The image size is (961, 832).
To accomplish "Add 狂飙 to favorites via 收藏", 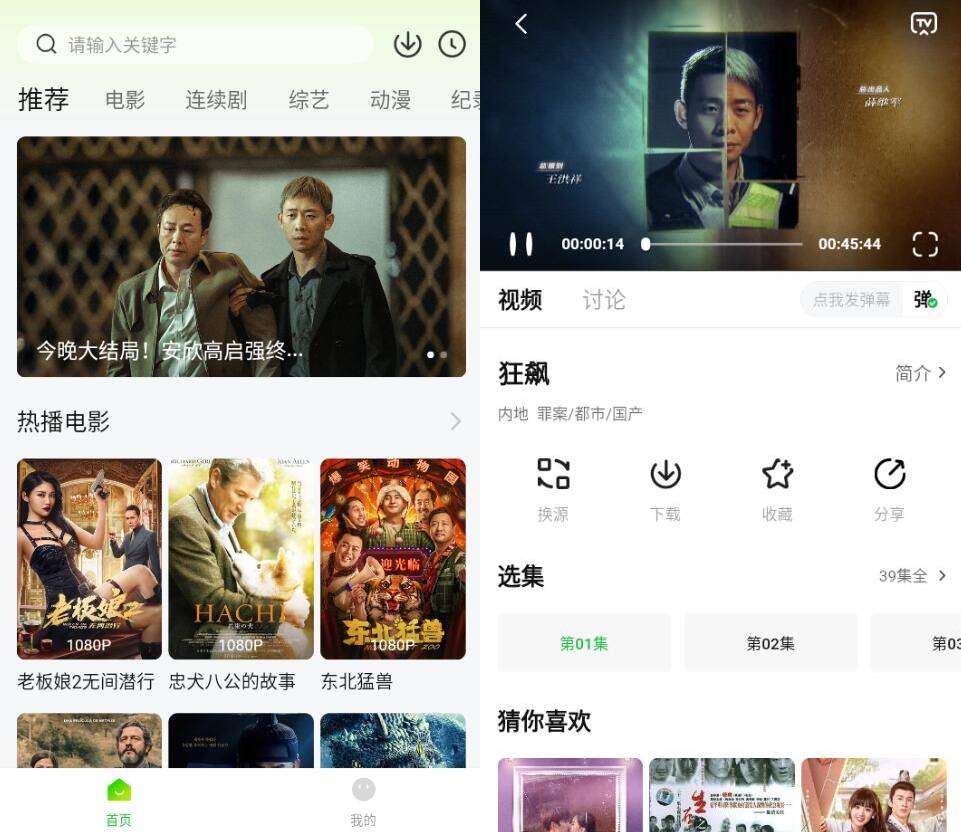I will pos(777,488).
